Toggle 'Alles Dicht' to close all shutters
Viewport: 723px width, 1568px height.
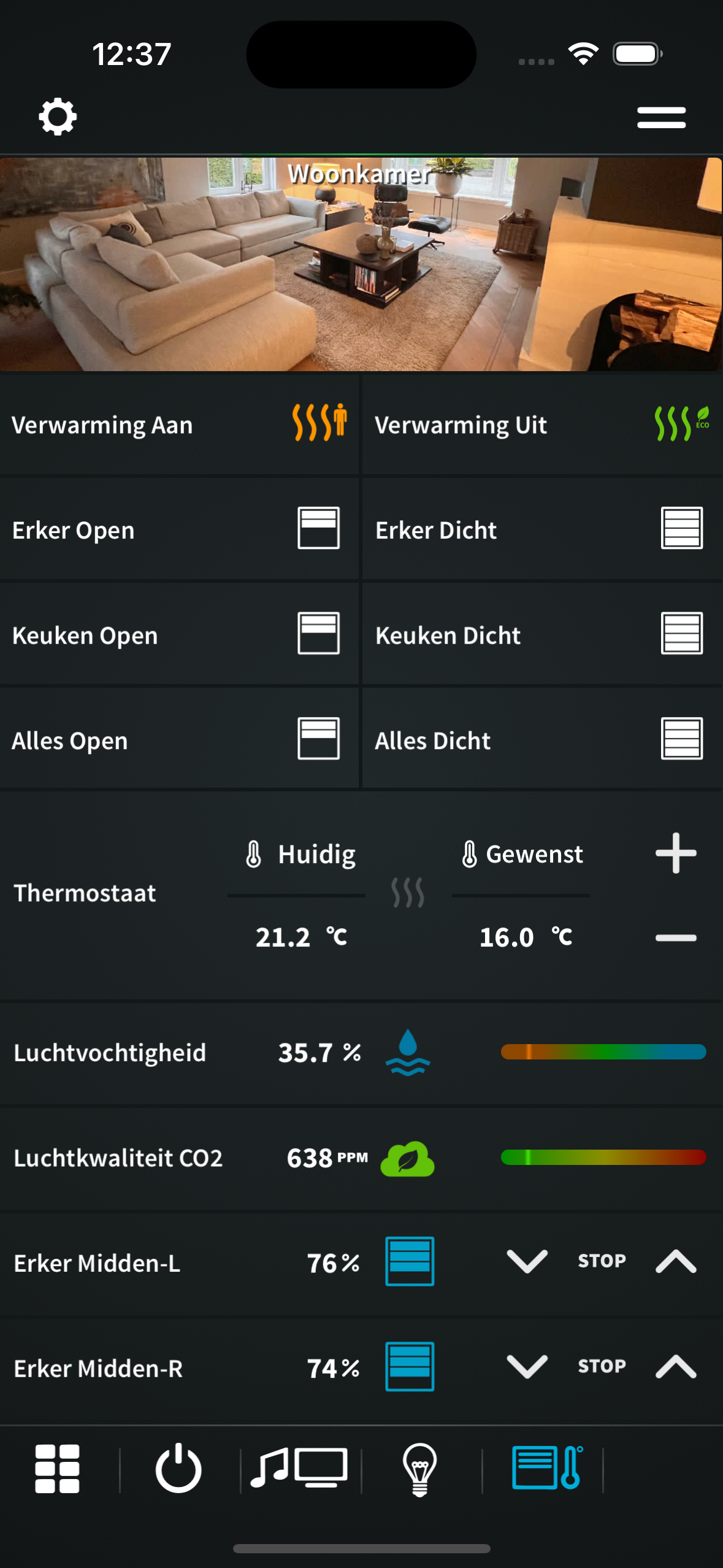[x=542, y=740]
